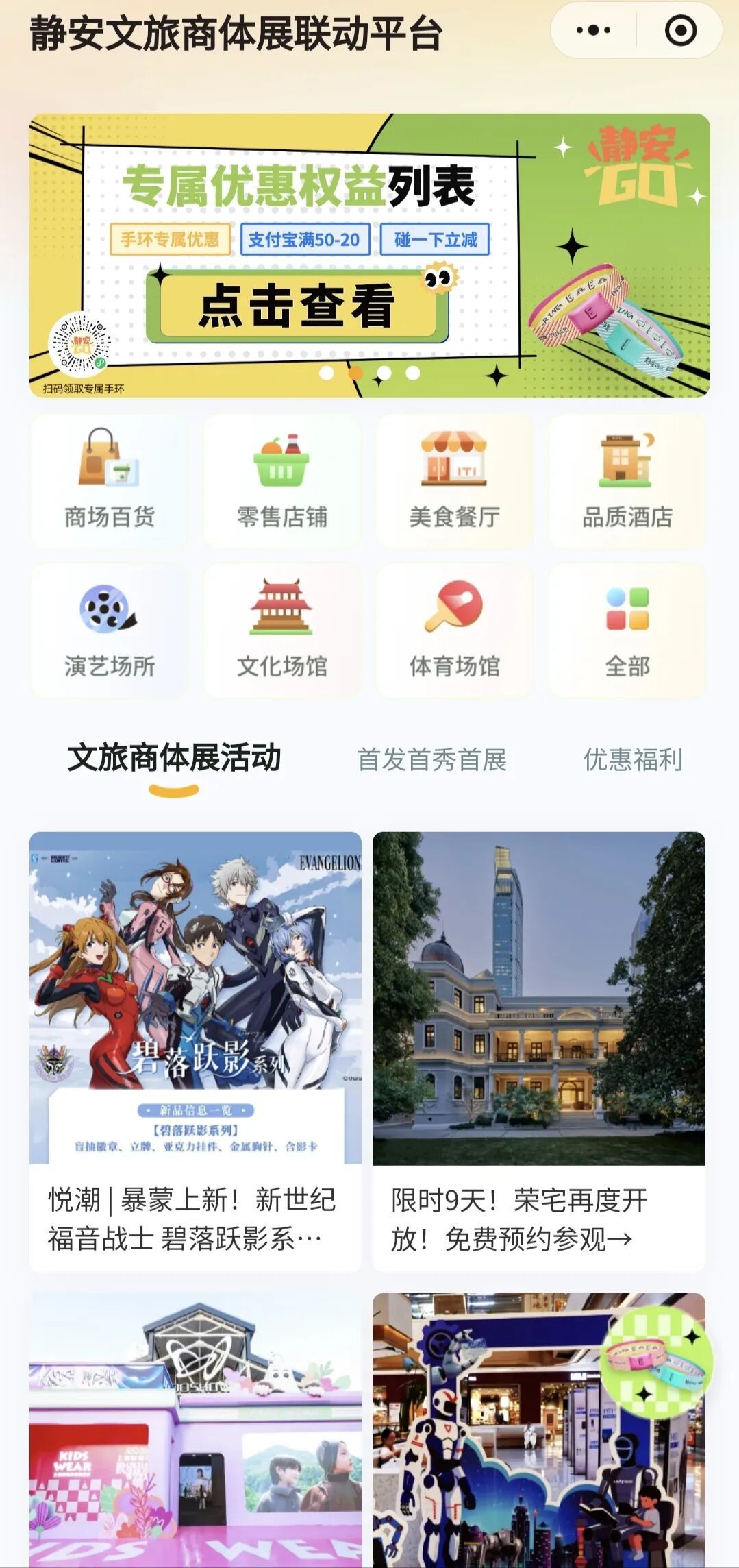
Task: Open the 文化场馆 category
Action: coord(282,630)
